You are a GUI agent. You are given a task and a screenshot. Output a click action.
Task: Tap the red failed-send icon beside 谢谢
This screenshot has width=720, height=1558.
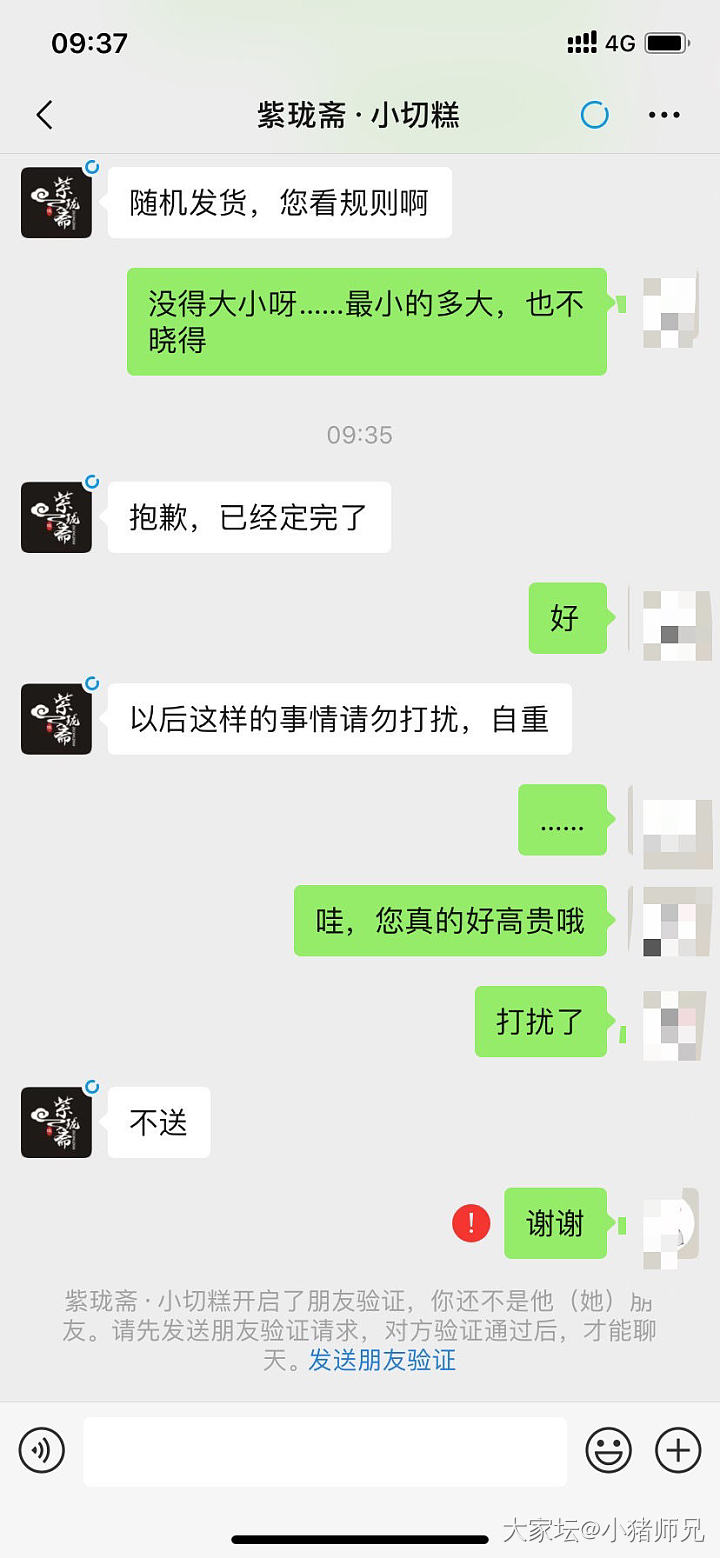click(471, 1222)
